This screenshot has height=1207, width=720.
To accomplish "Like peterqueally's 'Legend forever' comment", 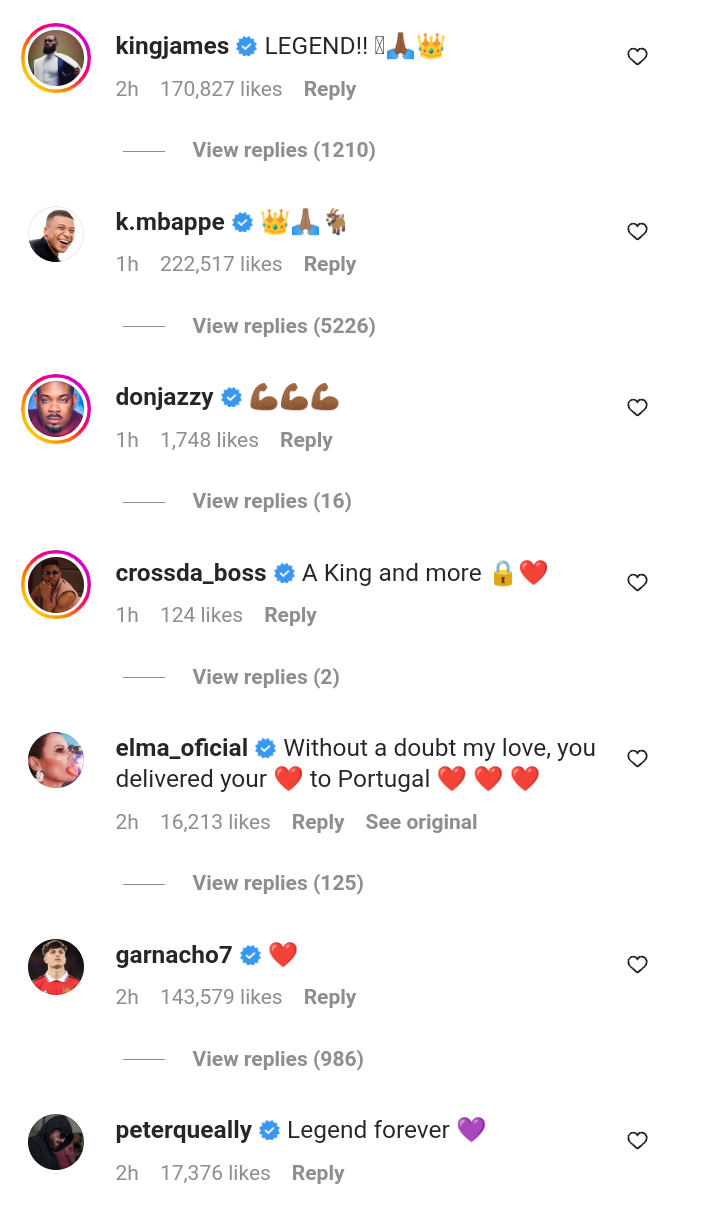I will click(637, 1141).
